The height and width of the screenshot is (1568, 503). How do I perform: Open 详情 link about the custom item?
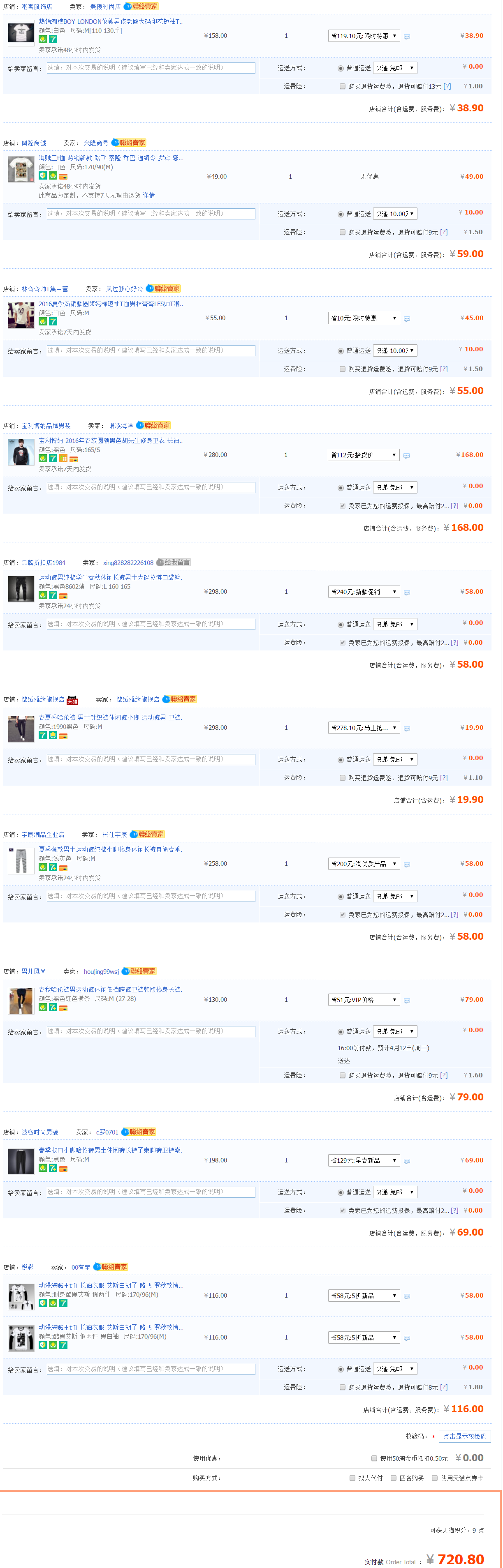pyautogui.click(x=148, y=196)
